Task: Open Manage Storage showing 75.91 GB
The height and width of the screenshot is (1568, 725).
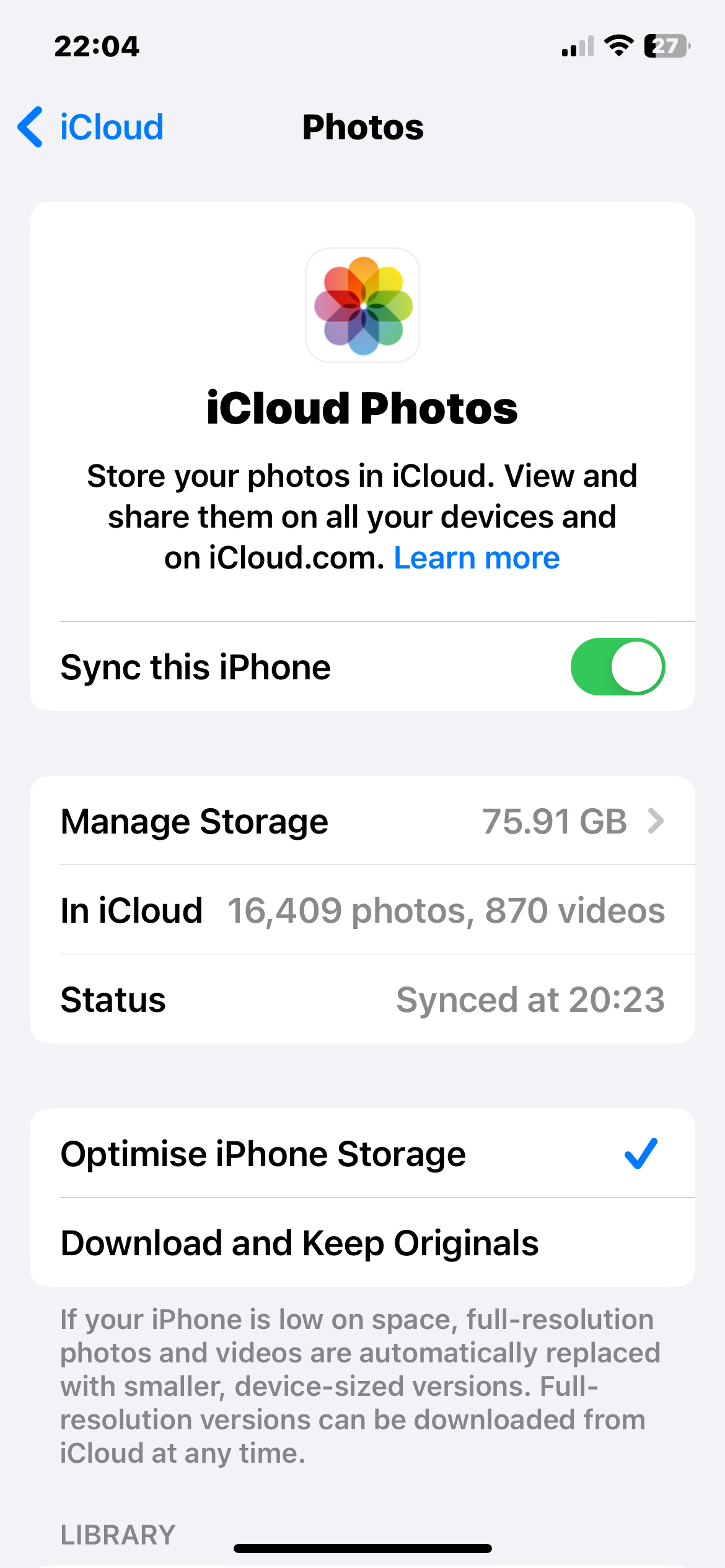Action: point(362,821)
